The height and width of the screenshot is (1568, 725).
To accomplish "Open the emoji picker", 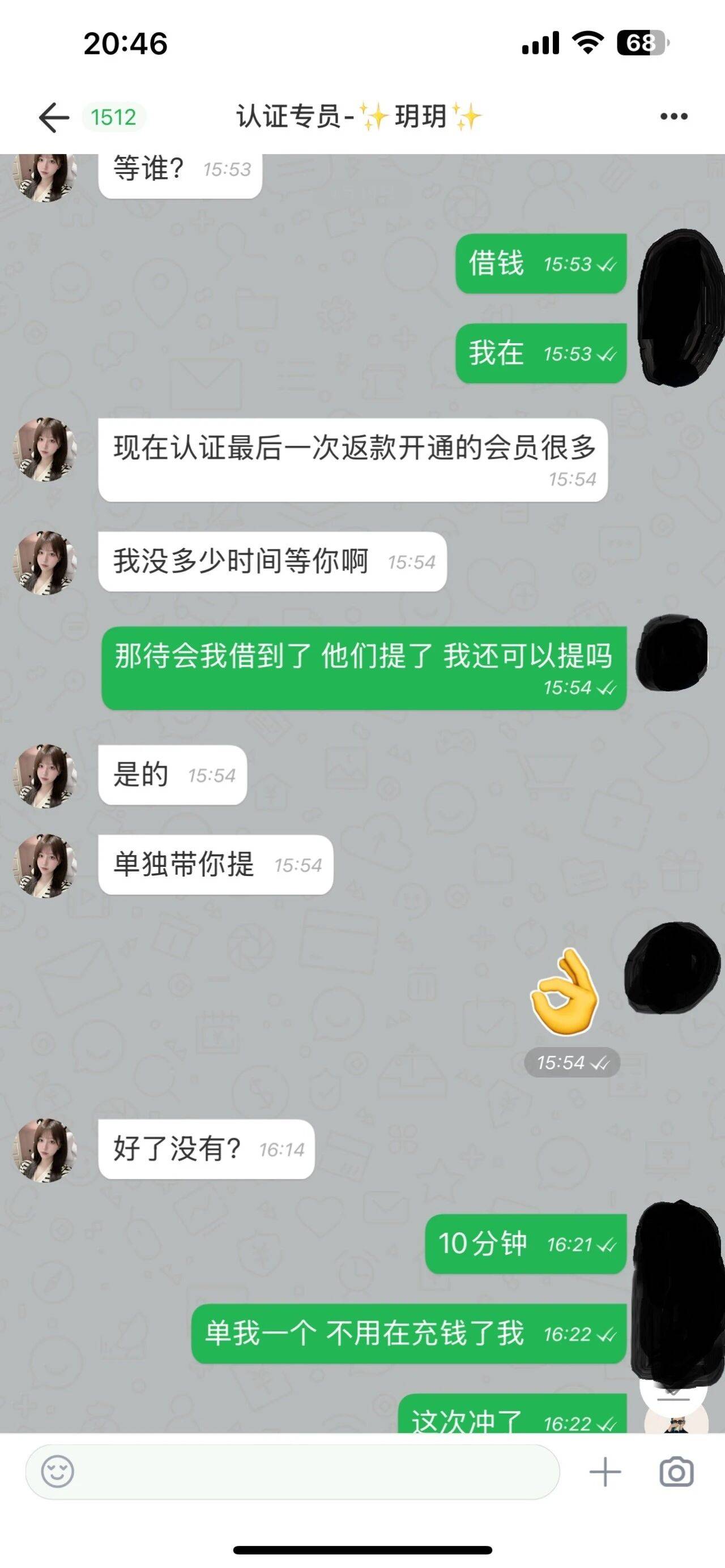I will tap(57, 1472).
